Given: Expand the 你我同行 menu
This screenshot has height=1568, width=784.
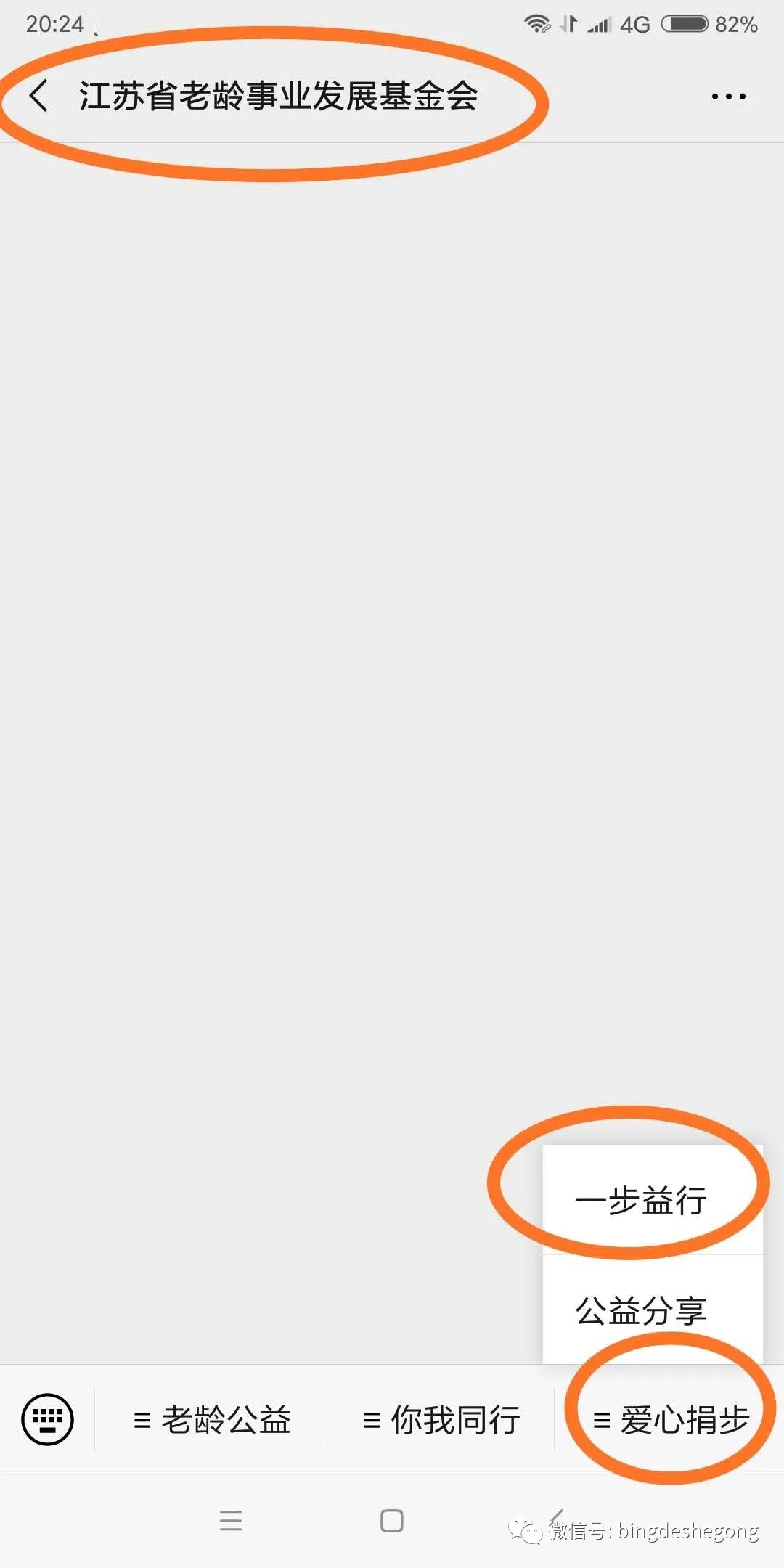Looking at the screenshot, I should pyautogui.click(x=441, y=1420).
